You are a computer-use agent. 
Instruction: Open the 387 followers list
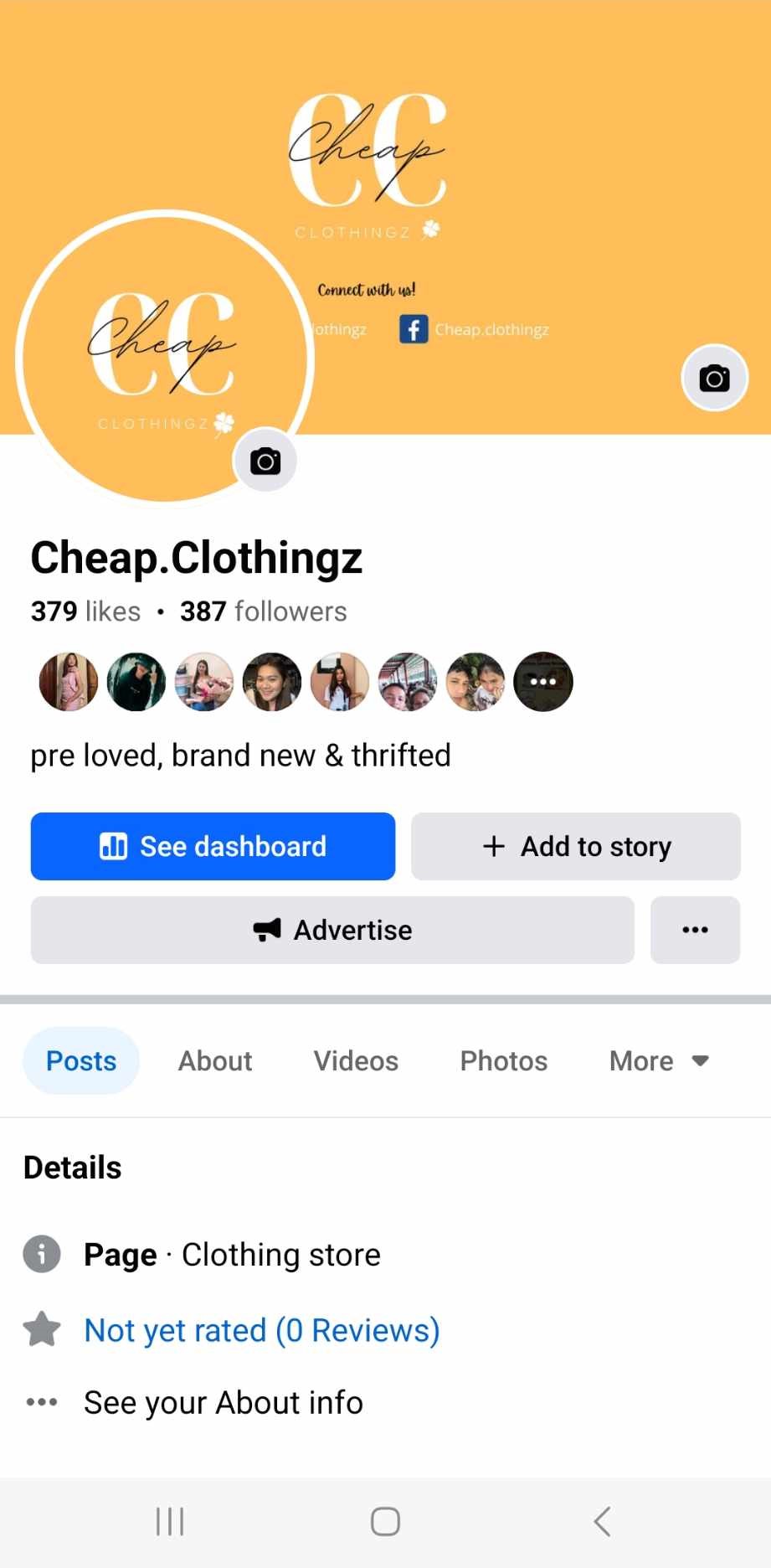coord(263,611)
